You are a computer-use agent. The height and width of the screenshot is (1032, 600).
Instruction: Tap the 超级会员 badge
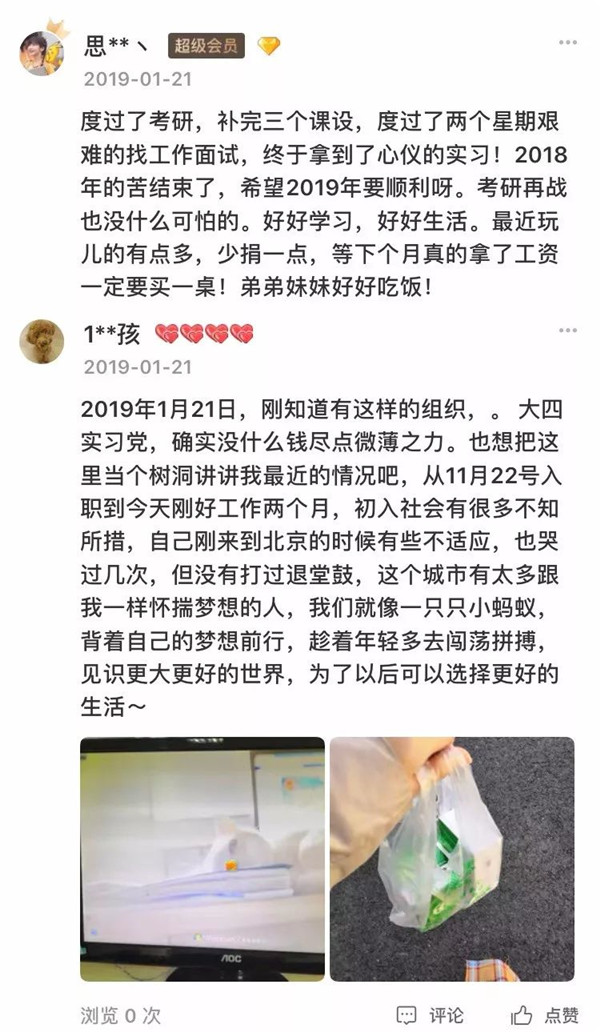tap(206, 45)
